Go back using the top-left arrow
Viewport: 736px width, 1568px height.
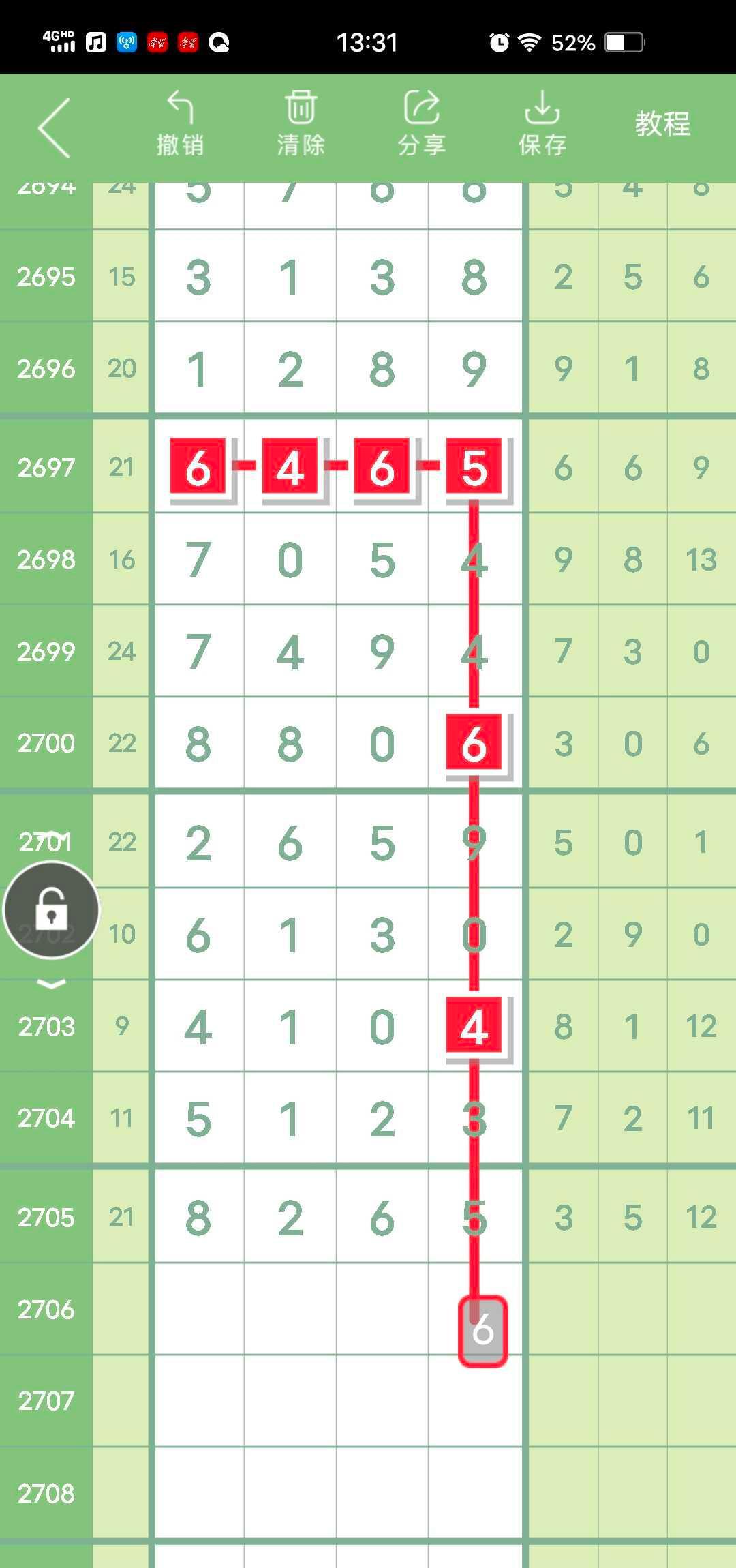click(x=55, y=127)
